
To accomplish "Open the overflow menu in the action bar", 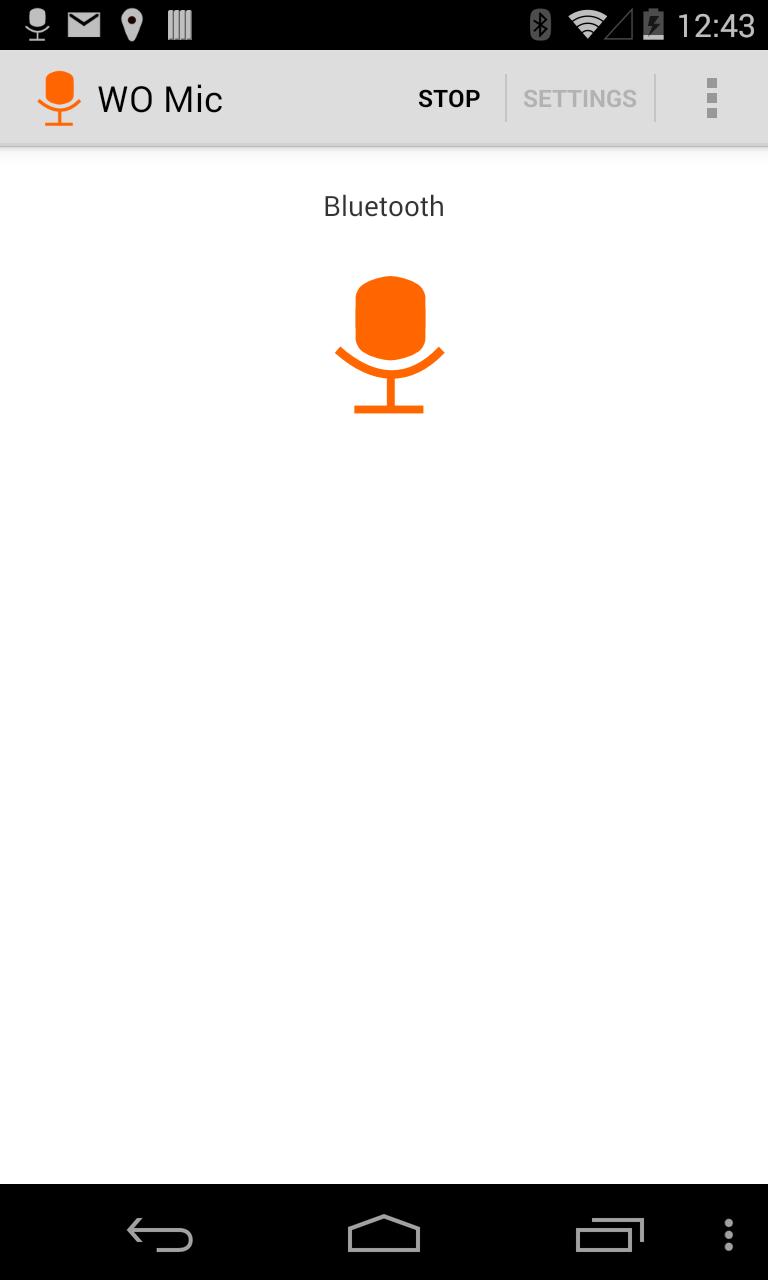I will click(711, 97).
